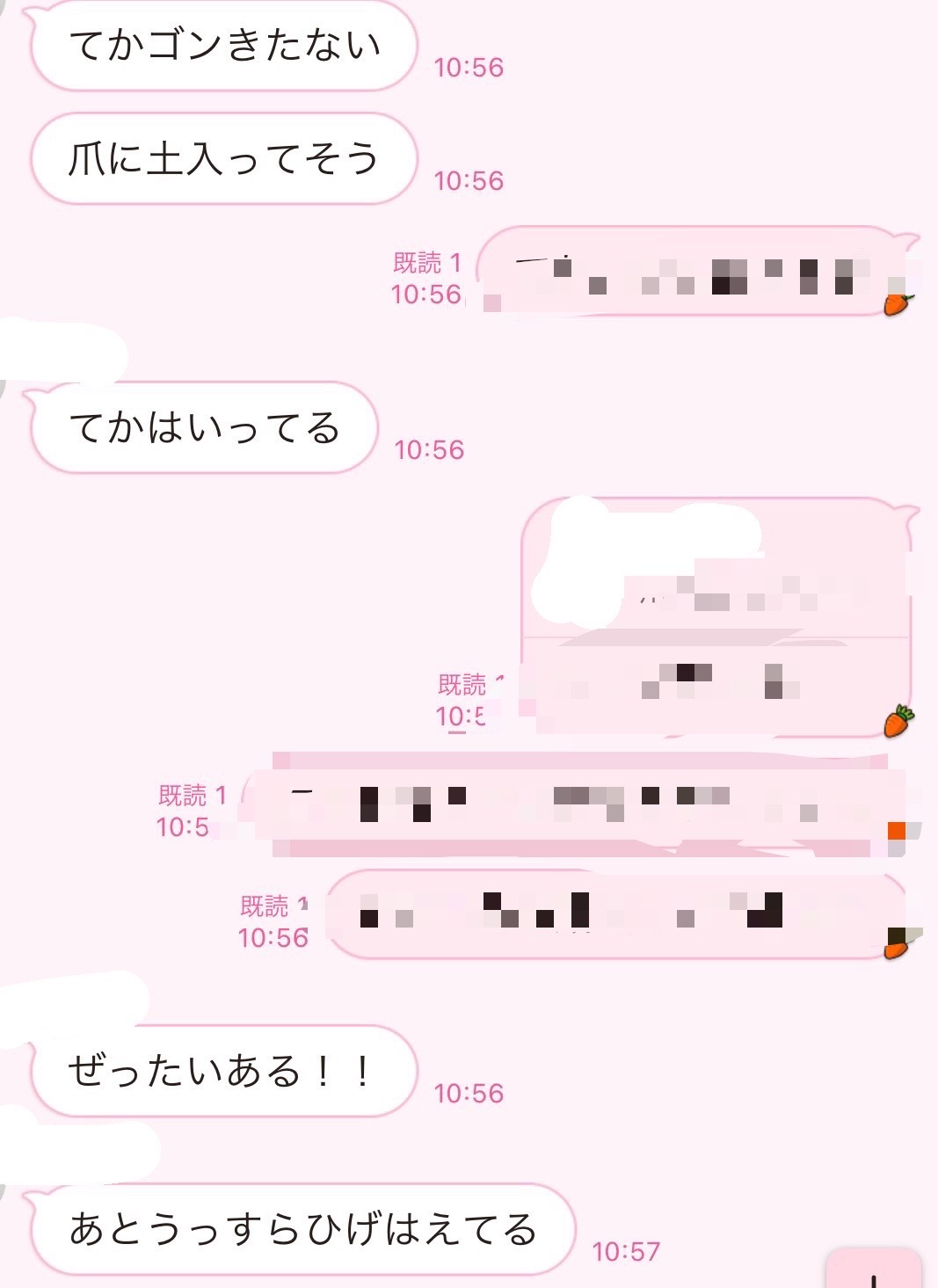Viewport: 938px width, 1288px height.
Task: Jump to latest messages with the down-arrow button
Action: point(874,1270)
